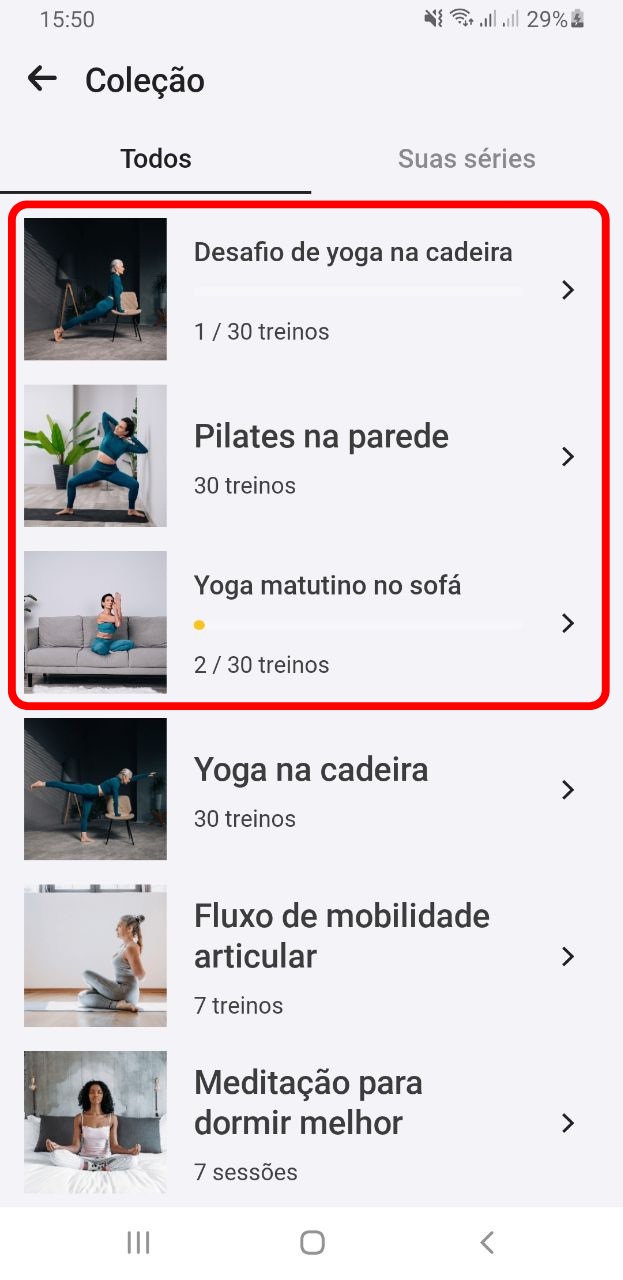Open Desafio de yoga na cadeira
The image size is (623, 1280).
(x=311, y=289)
